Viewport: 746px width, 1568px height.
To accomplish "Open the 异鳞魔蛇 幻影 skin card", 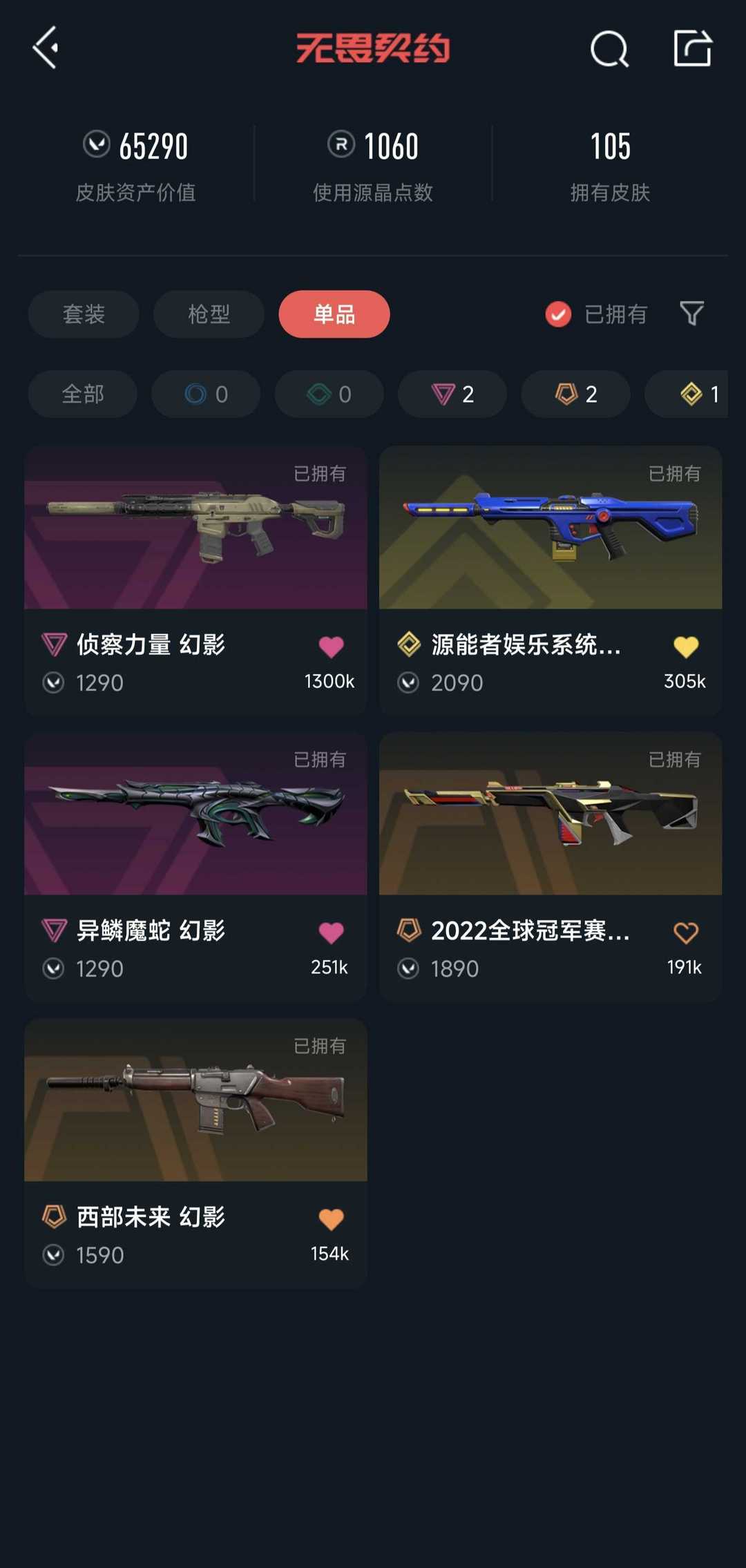I will pos(195,867).
